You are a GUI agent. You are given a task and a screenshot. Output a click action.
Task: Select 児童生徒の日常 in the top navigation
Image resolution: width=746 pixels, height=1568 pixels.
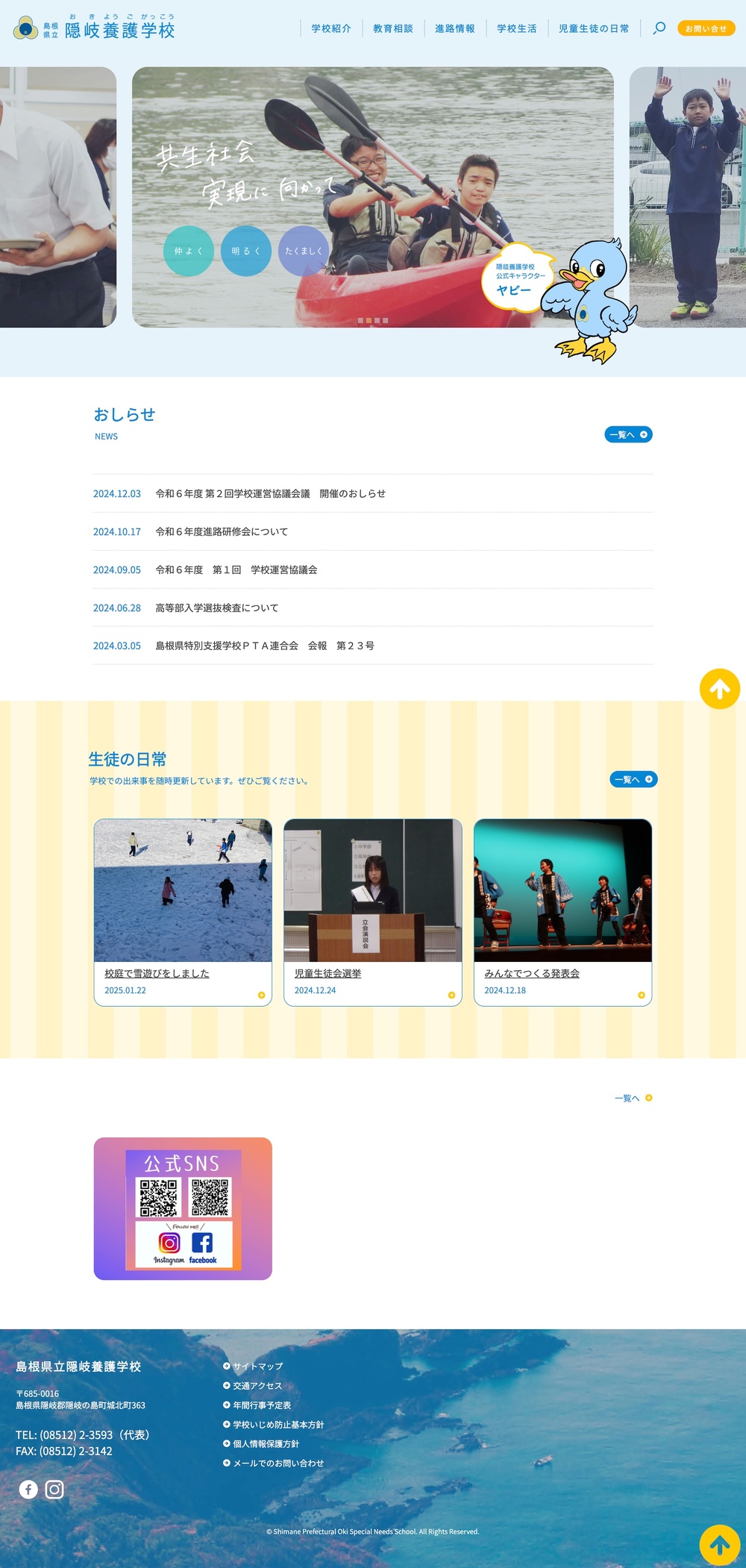click(x=594, y=28)
